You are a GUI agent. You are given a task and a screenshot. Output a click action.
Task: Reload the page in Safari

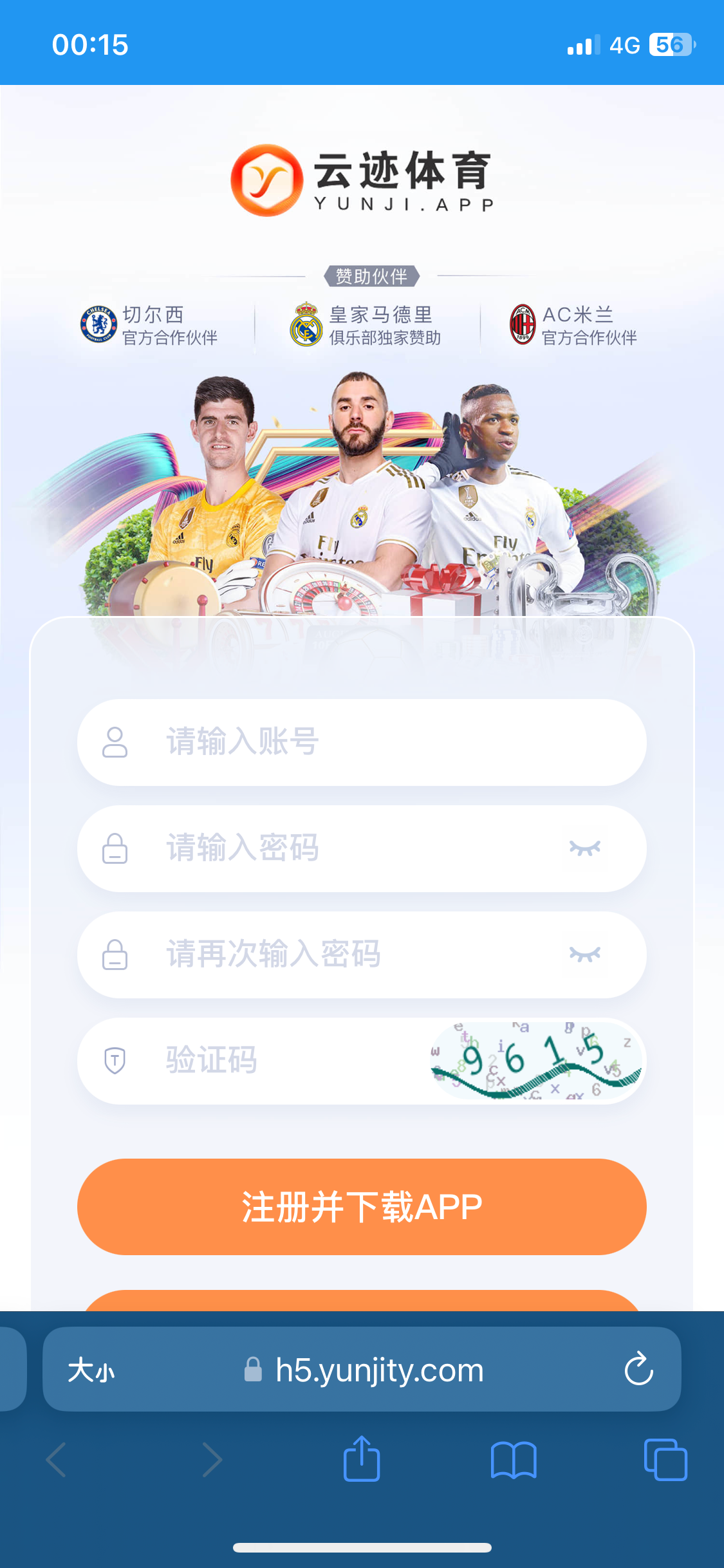[x=638, y=1369]
